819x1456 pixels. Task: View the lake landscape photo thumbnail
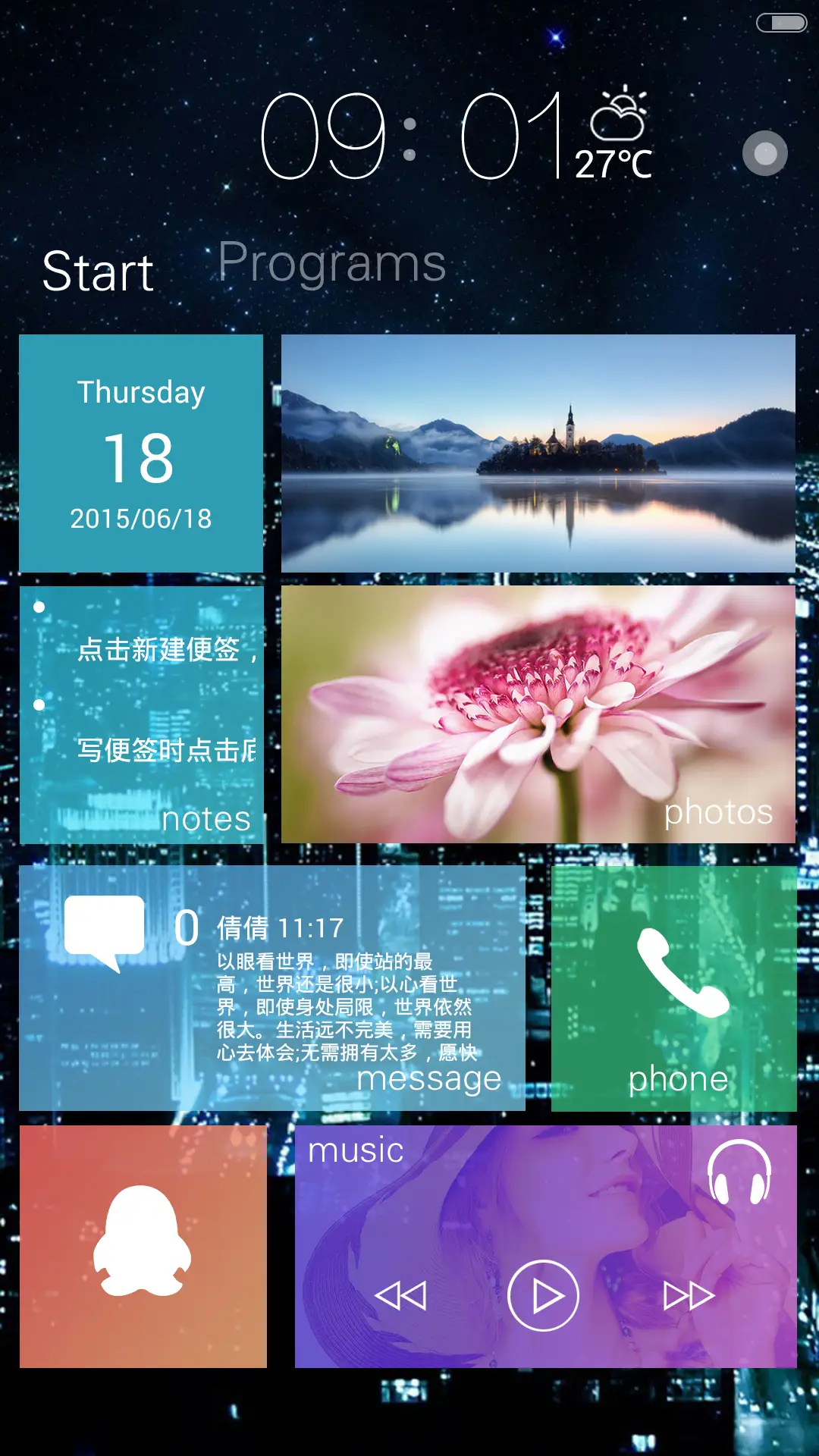[537, 451]
